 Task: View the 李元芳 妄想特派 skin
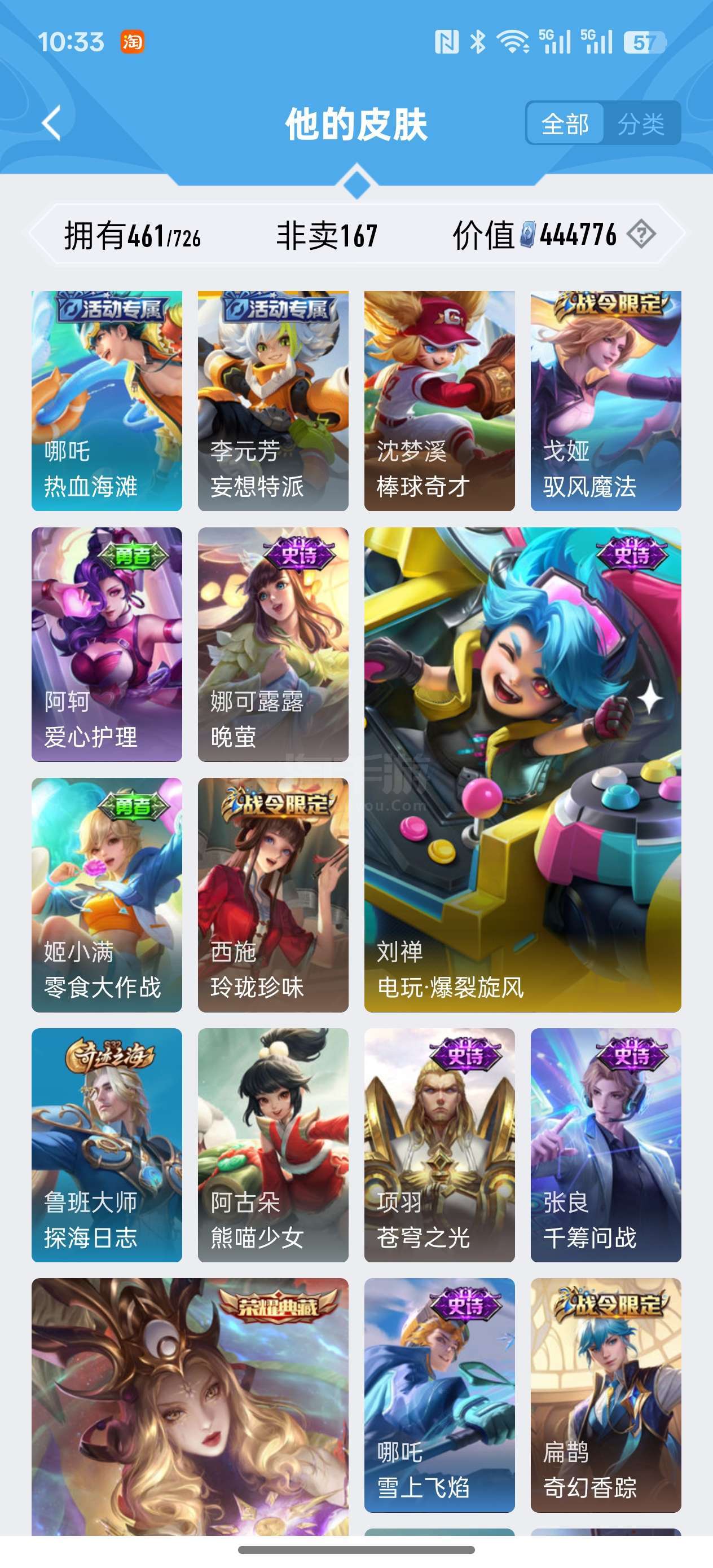click(x=273, y=400)
